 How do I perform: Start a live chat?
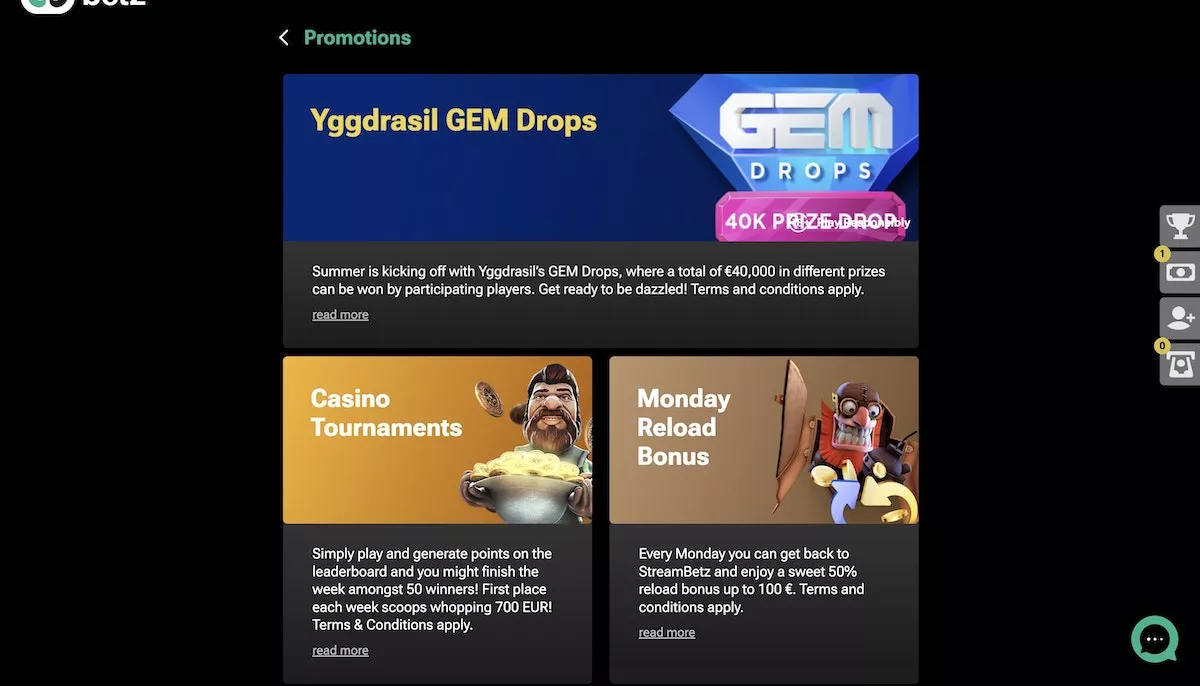point(1154,639)
